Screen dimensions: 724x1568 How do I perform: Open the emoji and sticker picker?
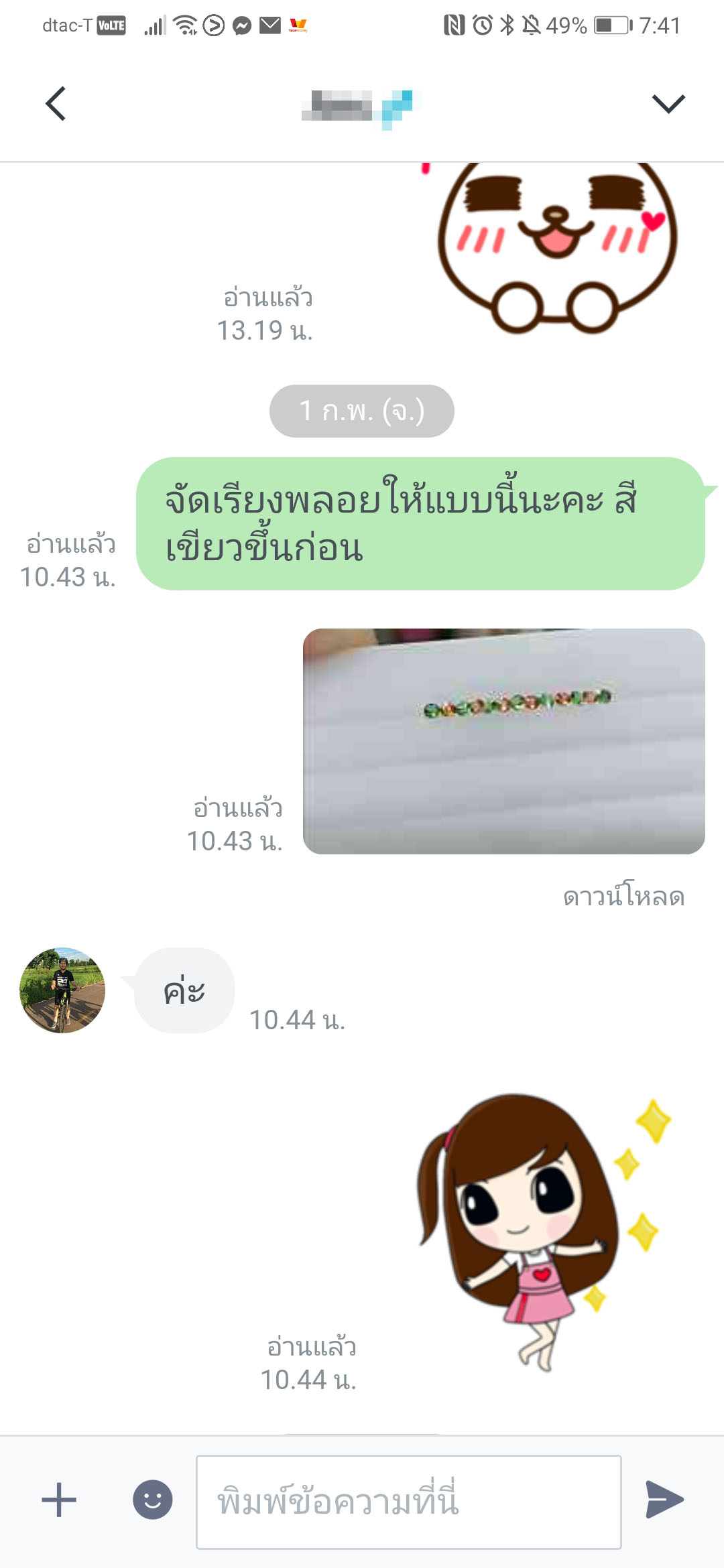tap(153, 1500)
